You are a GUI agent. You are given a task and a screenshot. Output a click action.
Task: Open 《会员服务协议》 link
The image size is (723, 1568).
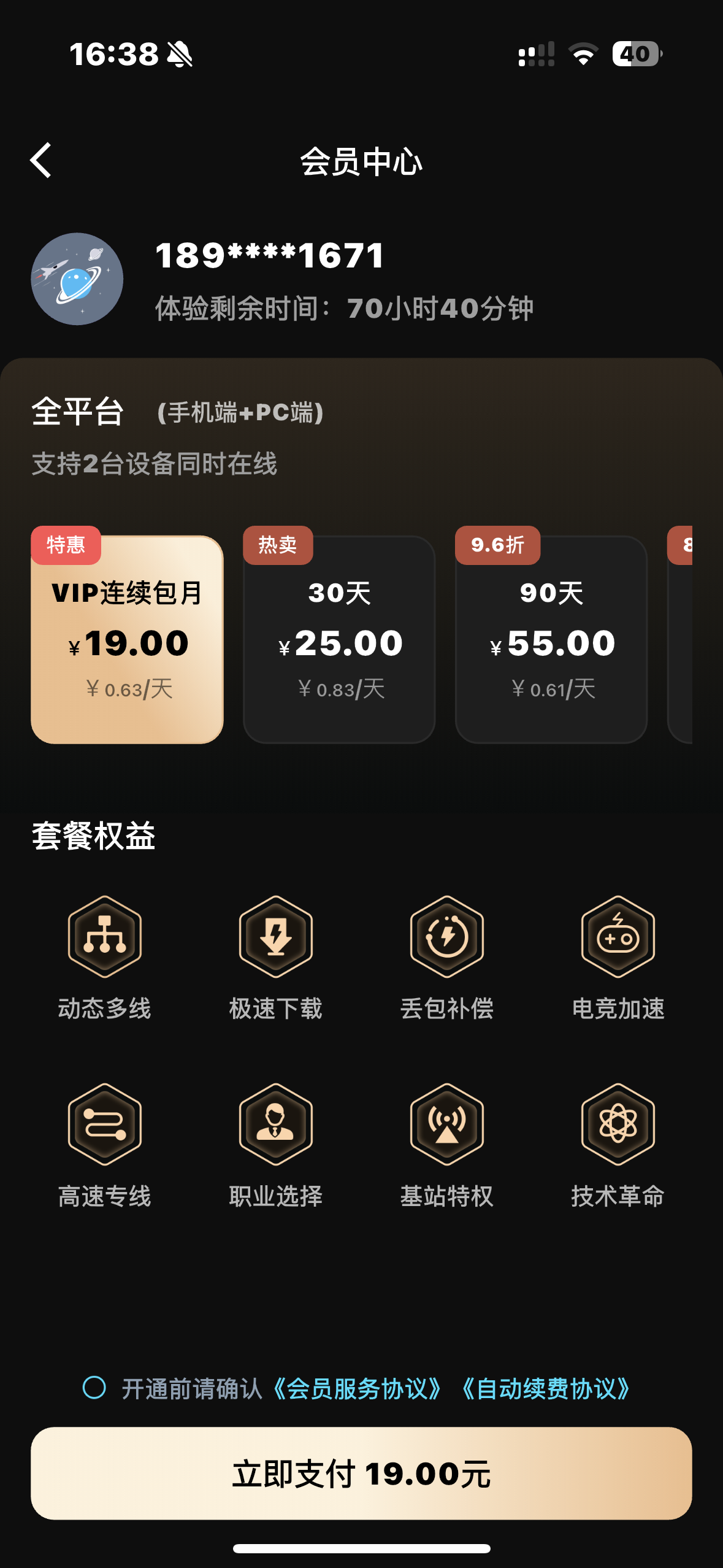tap(357, 1389)
